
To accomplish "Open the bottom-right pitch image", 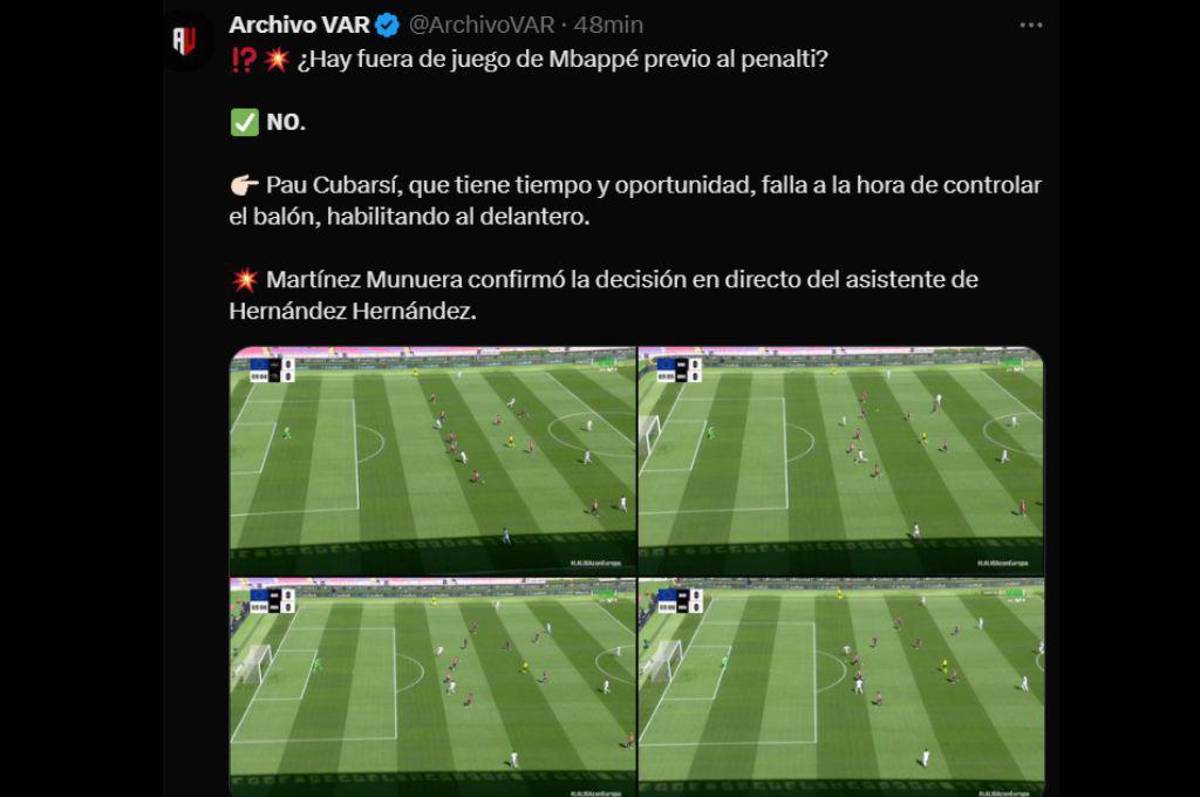I will [841, 685].
